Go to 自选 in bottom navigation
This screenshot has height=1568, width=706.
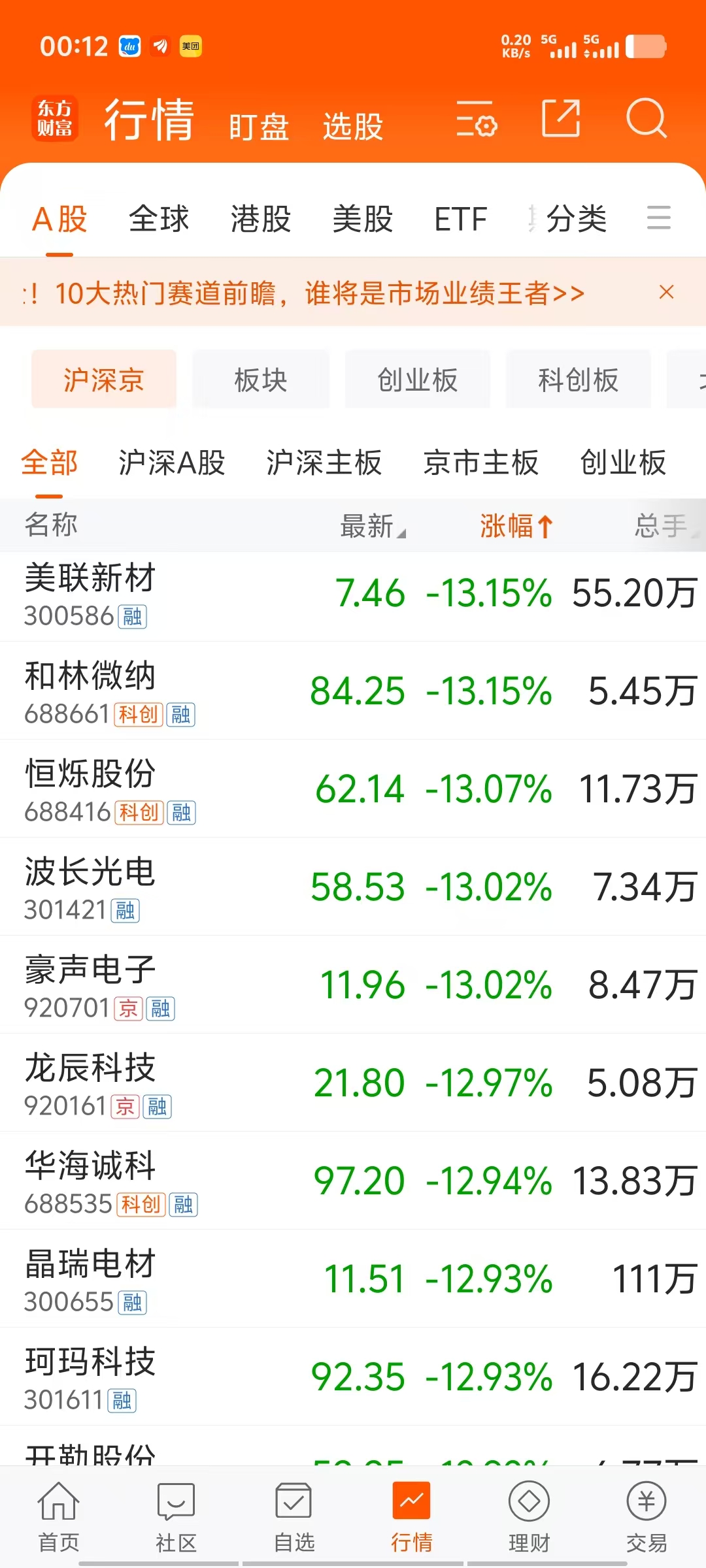294,1517
